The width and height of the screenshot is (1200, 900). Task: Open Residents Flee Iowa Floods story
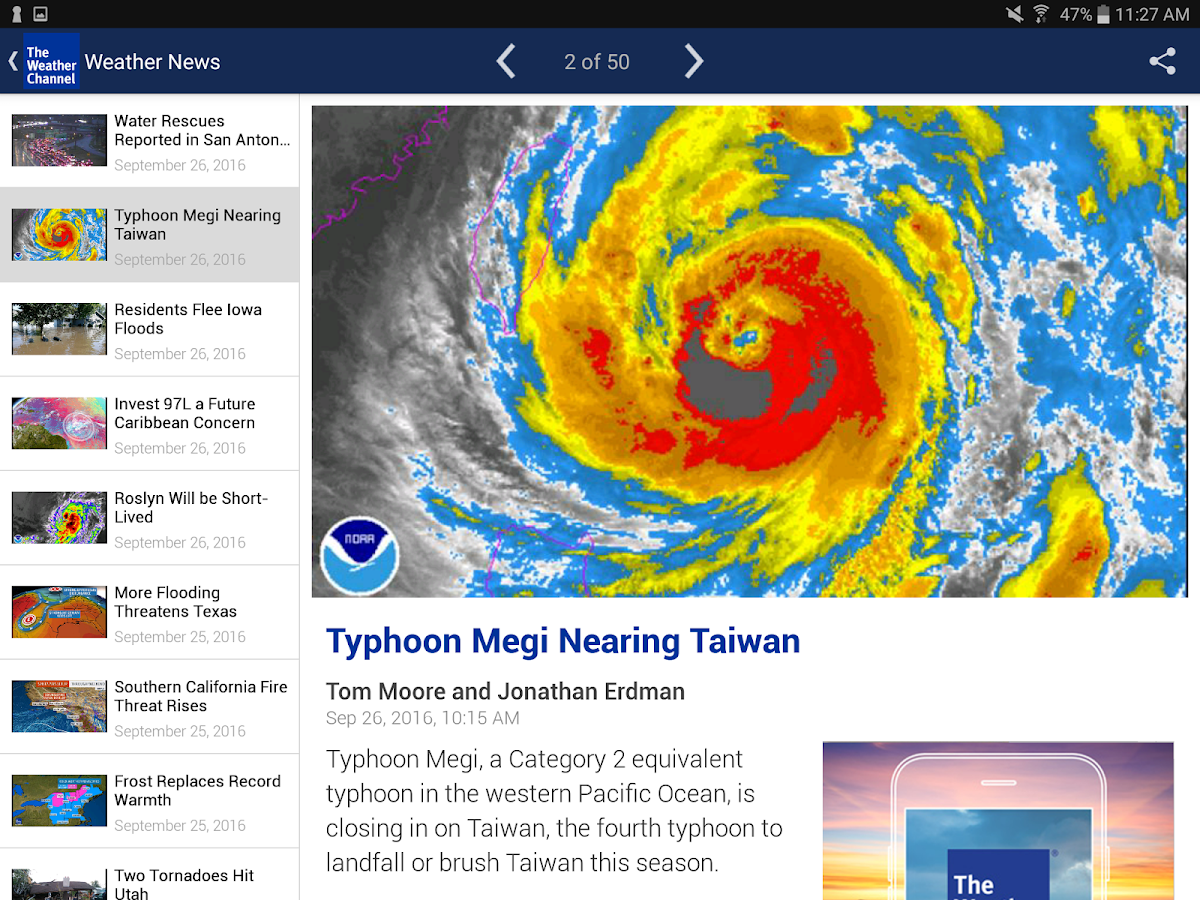point(149,329)
